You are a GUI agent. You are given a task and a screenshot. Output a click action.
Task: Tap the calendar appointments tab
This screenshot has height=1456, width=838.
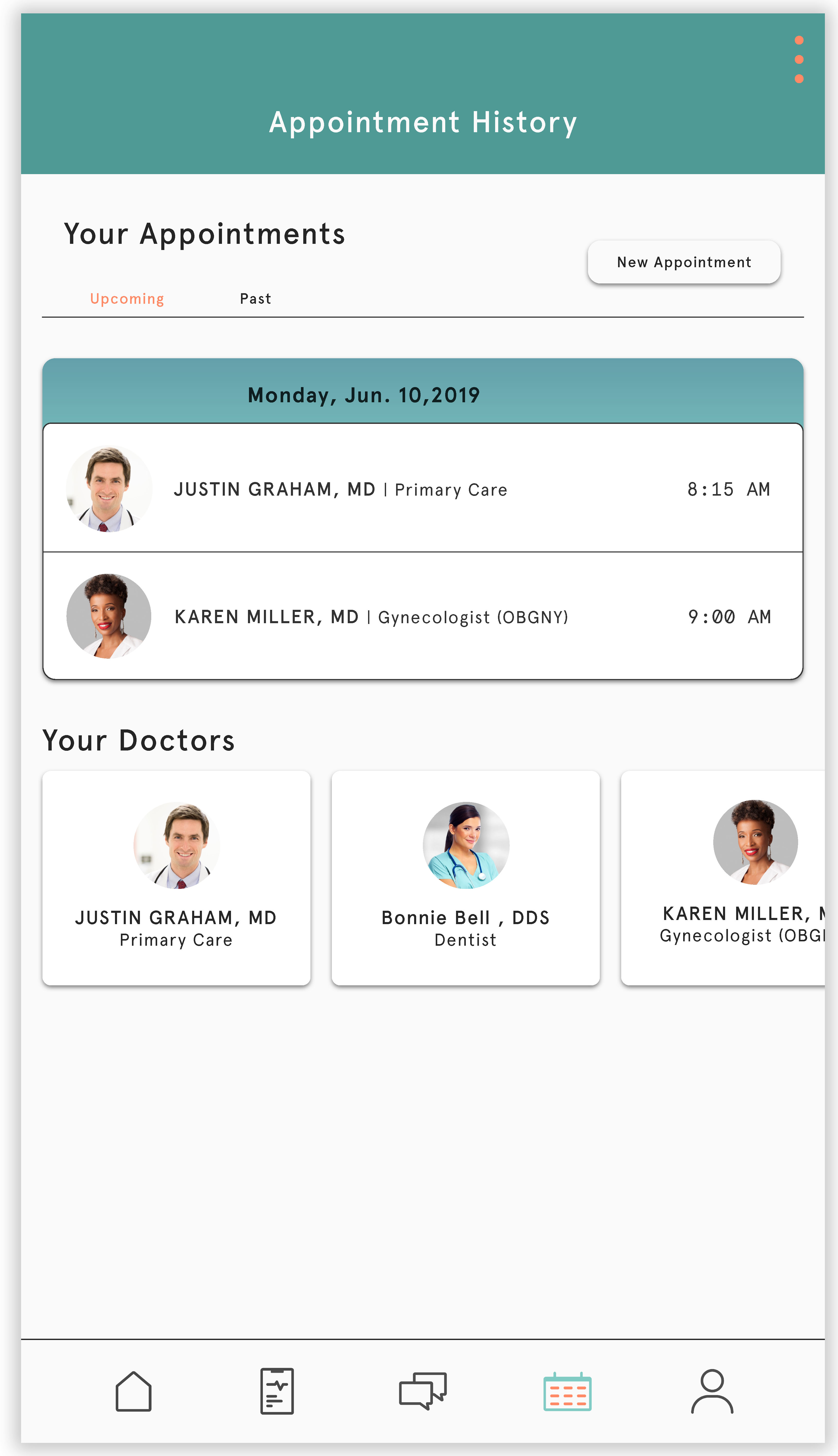(567, 1391)
